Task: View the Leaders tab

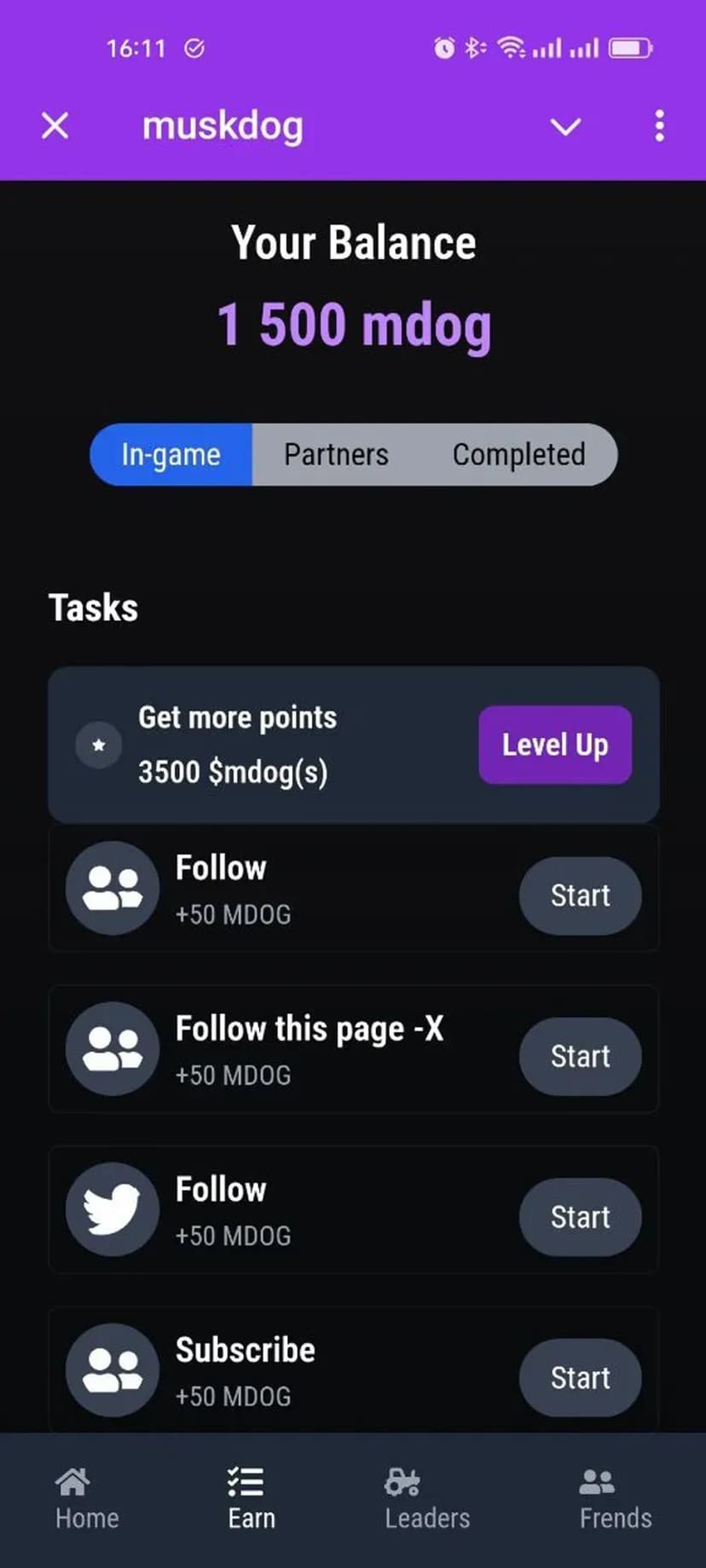Action: coord(427,1500)
